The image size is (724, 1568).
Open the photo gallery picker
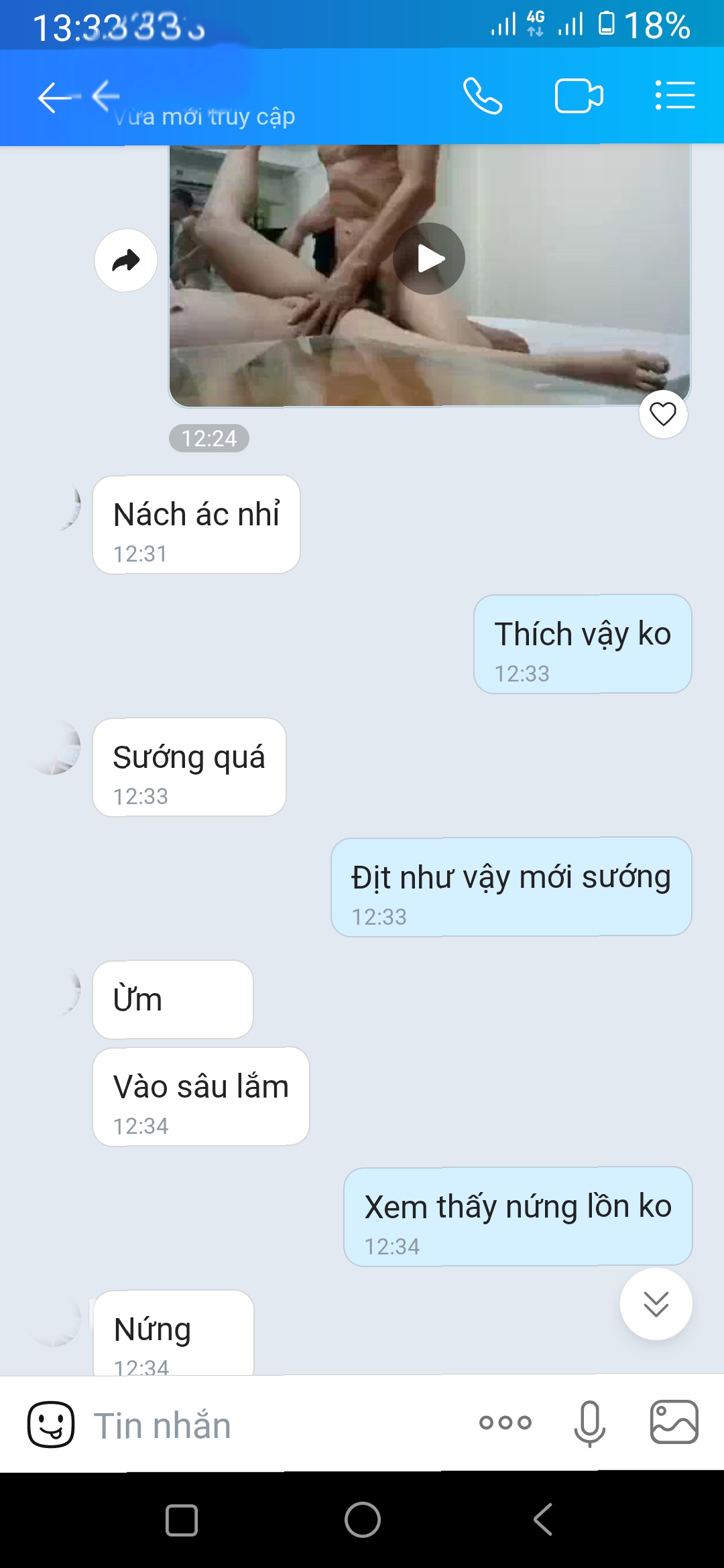[x=674, y=1423]
